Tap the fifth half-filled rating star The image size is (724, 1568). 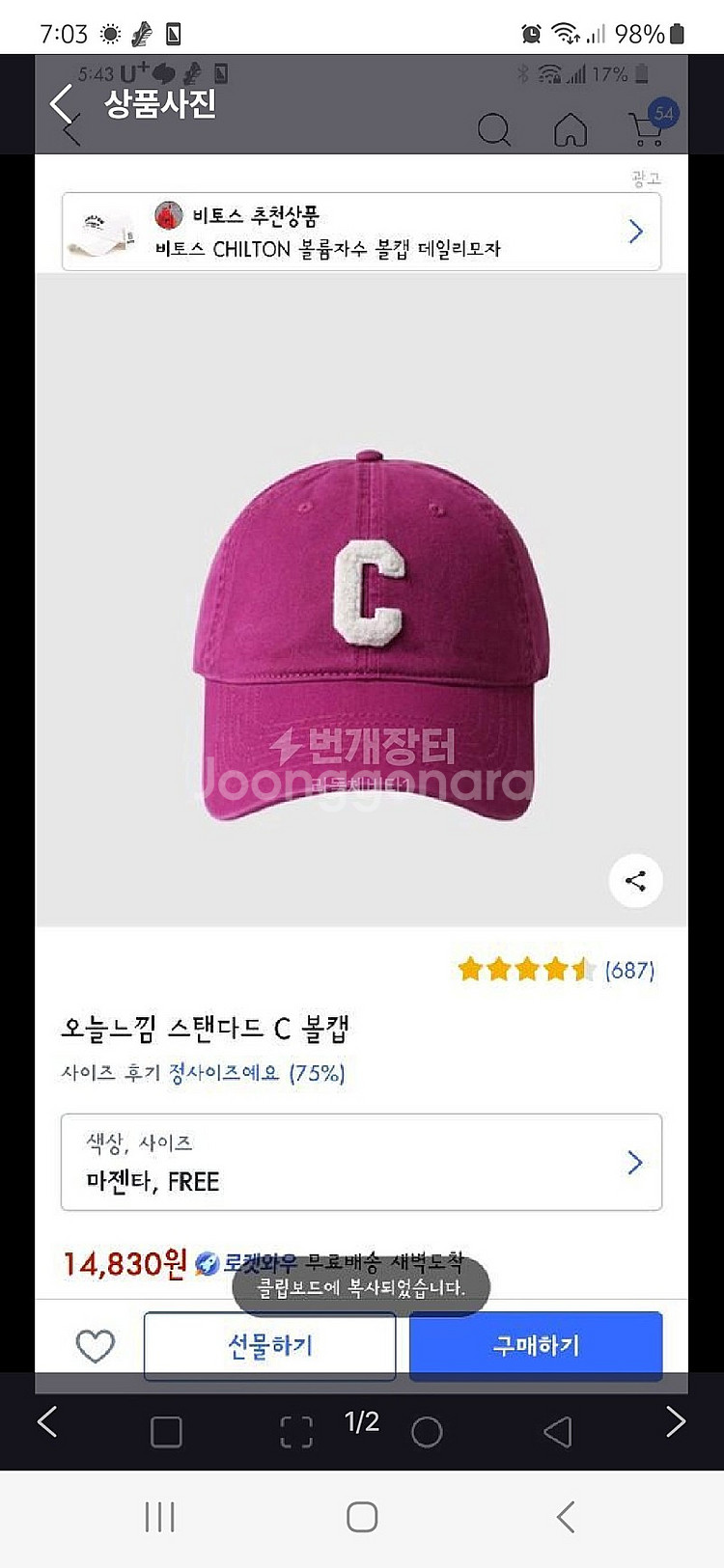point(581,971)
